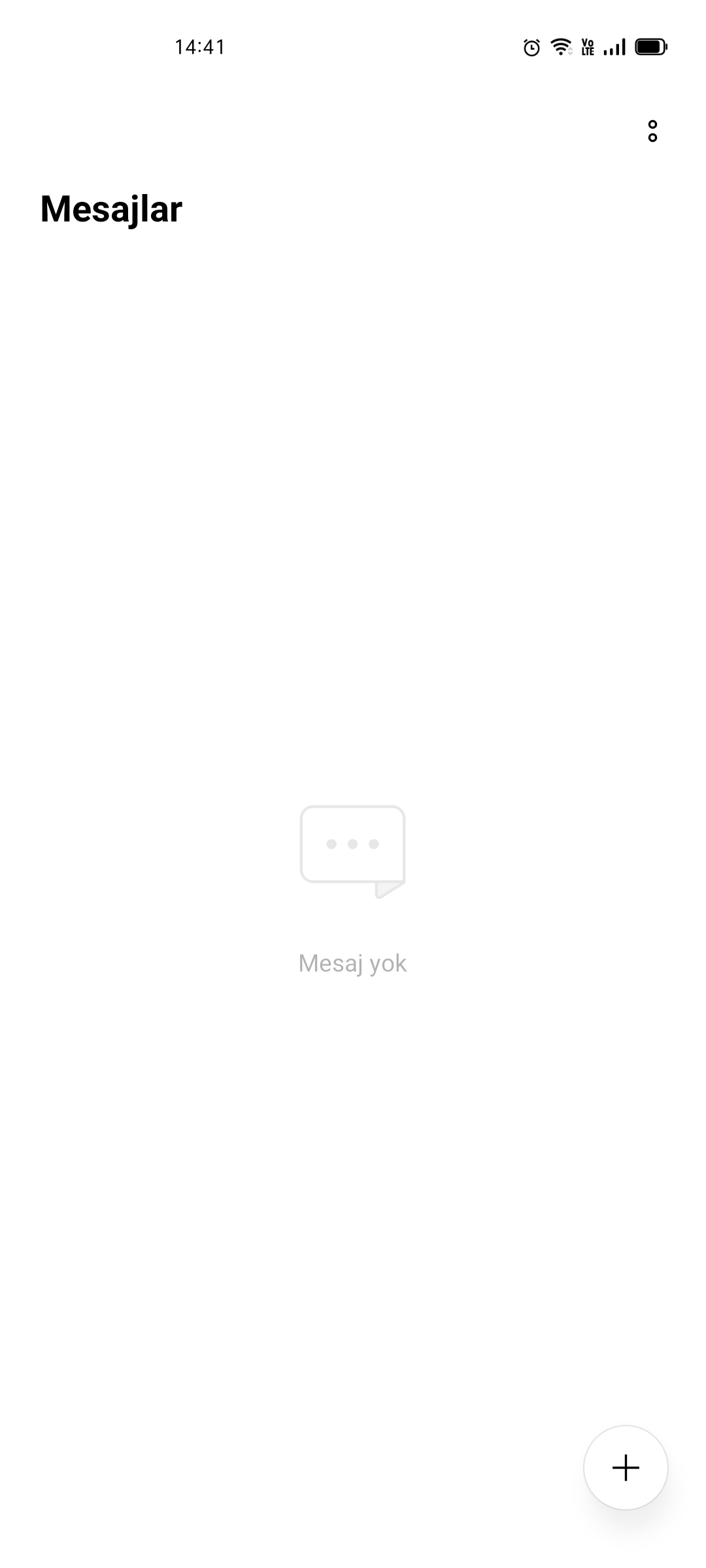Open the overflow menu
This screenshot has width=706, height=1568.
click(652, 131)
